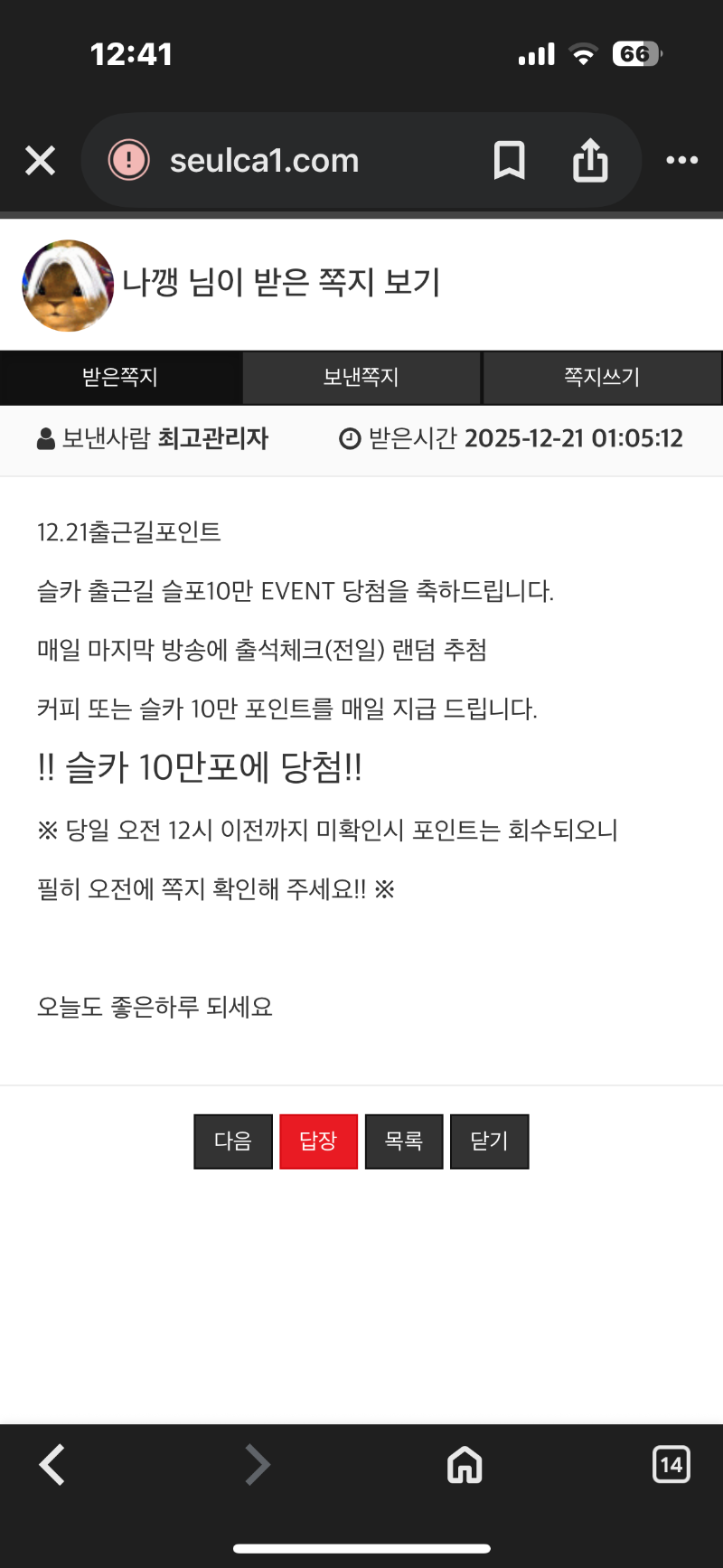
Task: Close the browser page with the X
Action: click(x=41, y=161)
